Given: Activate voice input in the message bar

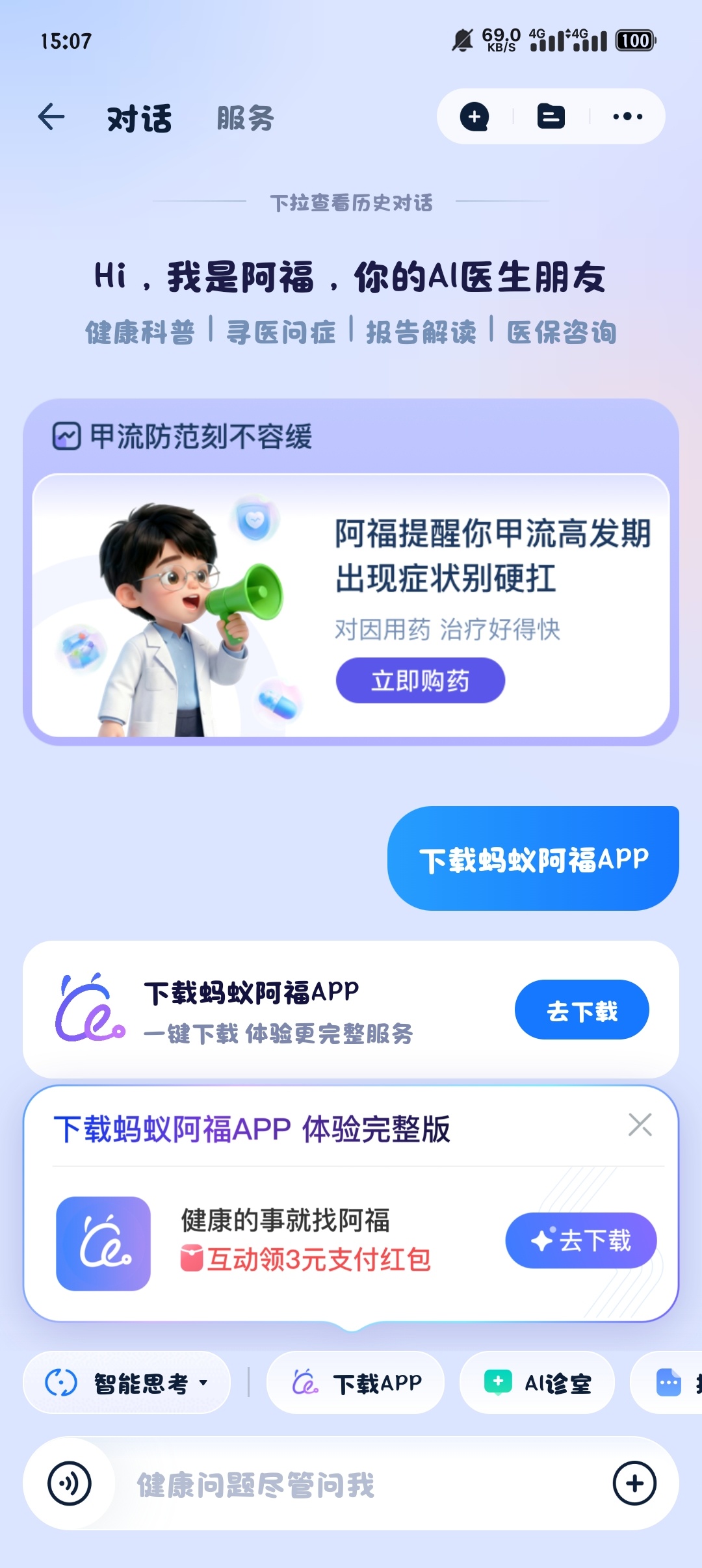Looking at the screenshot, I should click(x=70, y=1483).
